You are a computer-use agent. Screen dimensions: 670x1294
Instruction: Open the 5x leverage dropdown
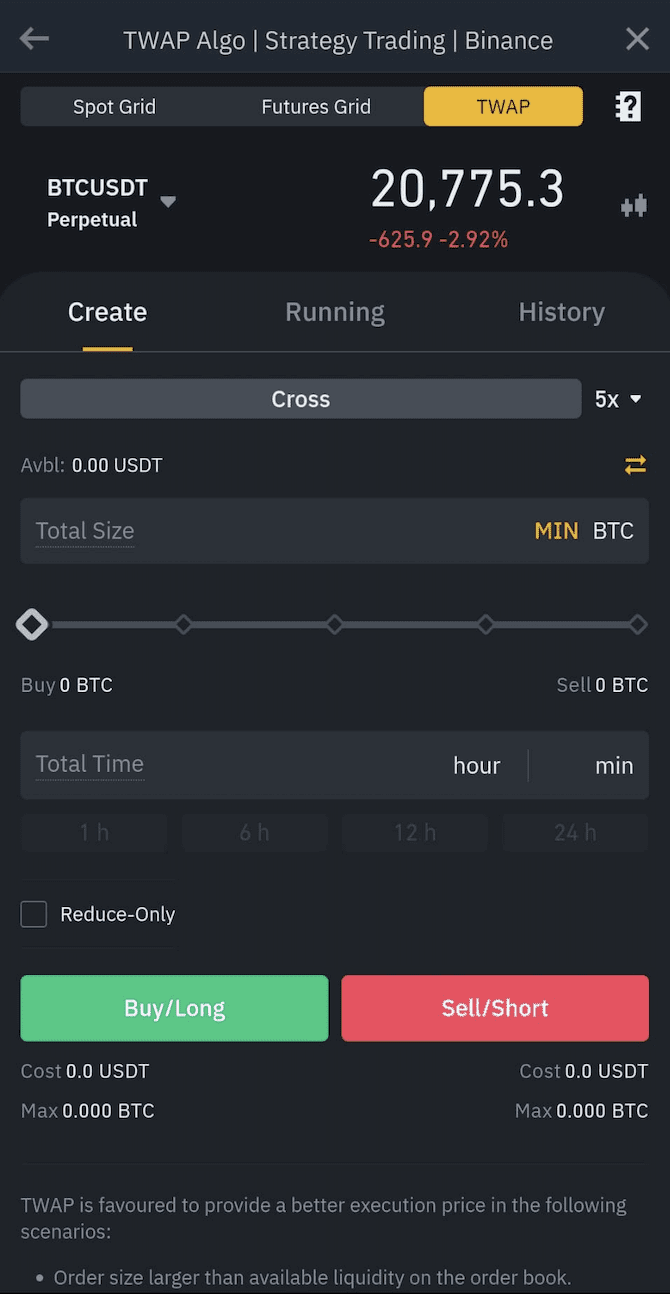[x=618, y=399]
